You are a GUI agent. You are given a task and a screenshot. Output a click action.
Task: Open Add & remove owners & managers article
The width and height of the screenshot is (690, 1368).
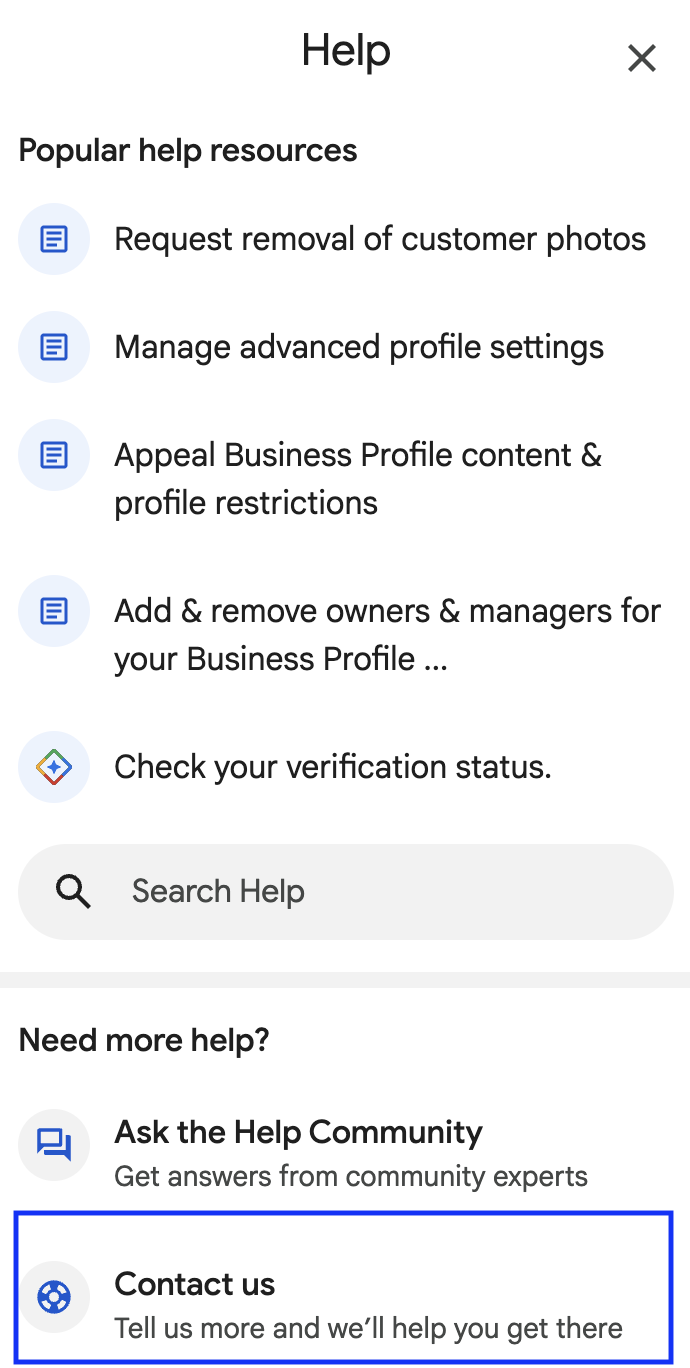(386, 635)
